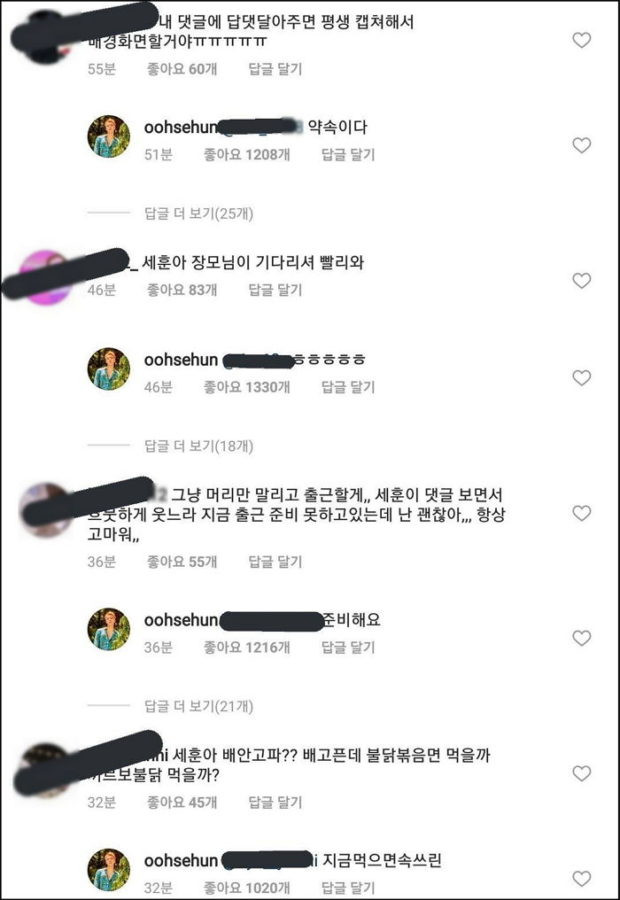Open oohsehun's avatar beside '지금먹으면속쓰린'
Screen dimensions: 620x900
click(109, 868)
